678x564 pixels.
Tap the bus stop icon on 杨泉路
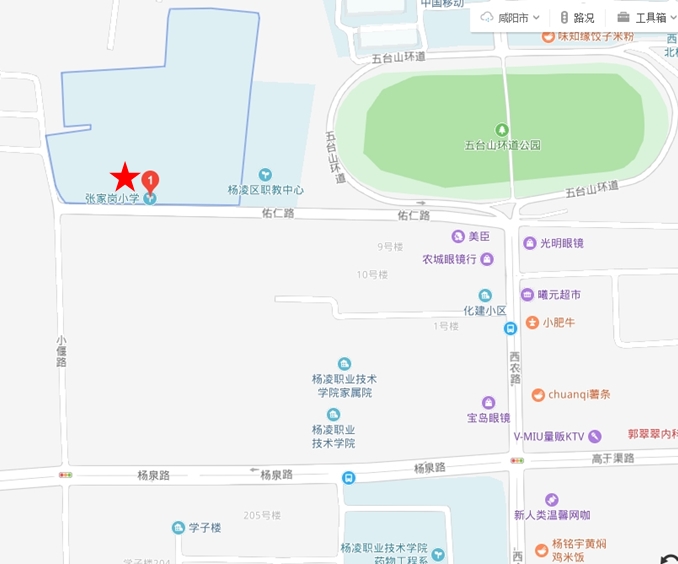point(348,478)
